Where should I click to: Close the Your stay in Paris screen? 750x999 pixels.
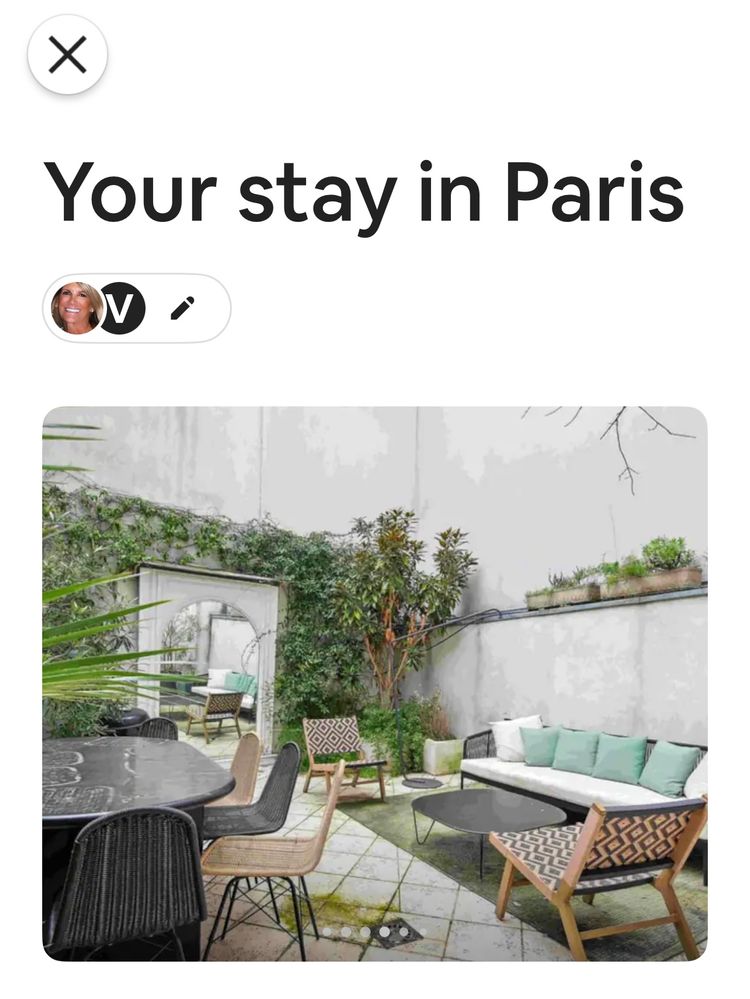point(67,55)
